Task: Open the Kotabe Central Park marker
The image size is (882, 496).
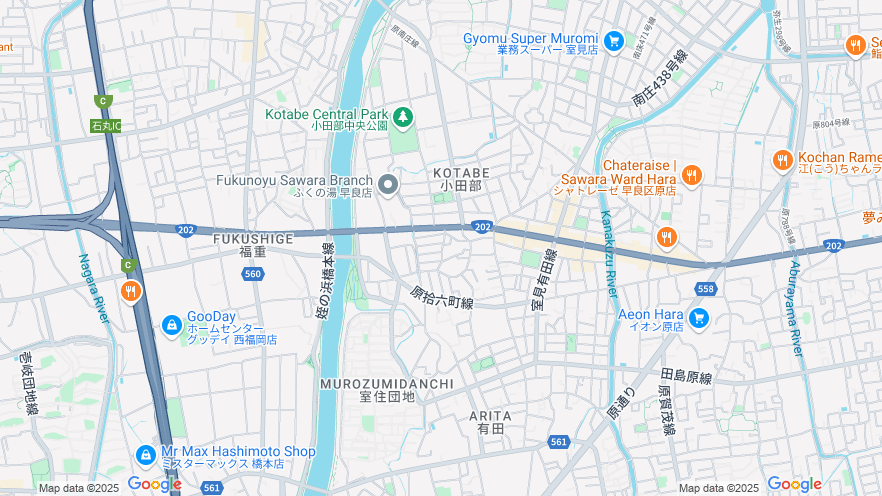Action: [402, 118]
